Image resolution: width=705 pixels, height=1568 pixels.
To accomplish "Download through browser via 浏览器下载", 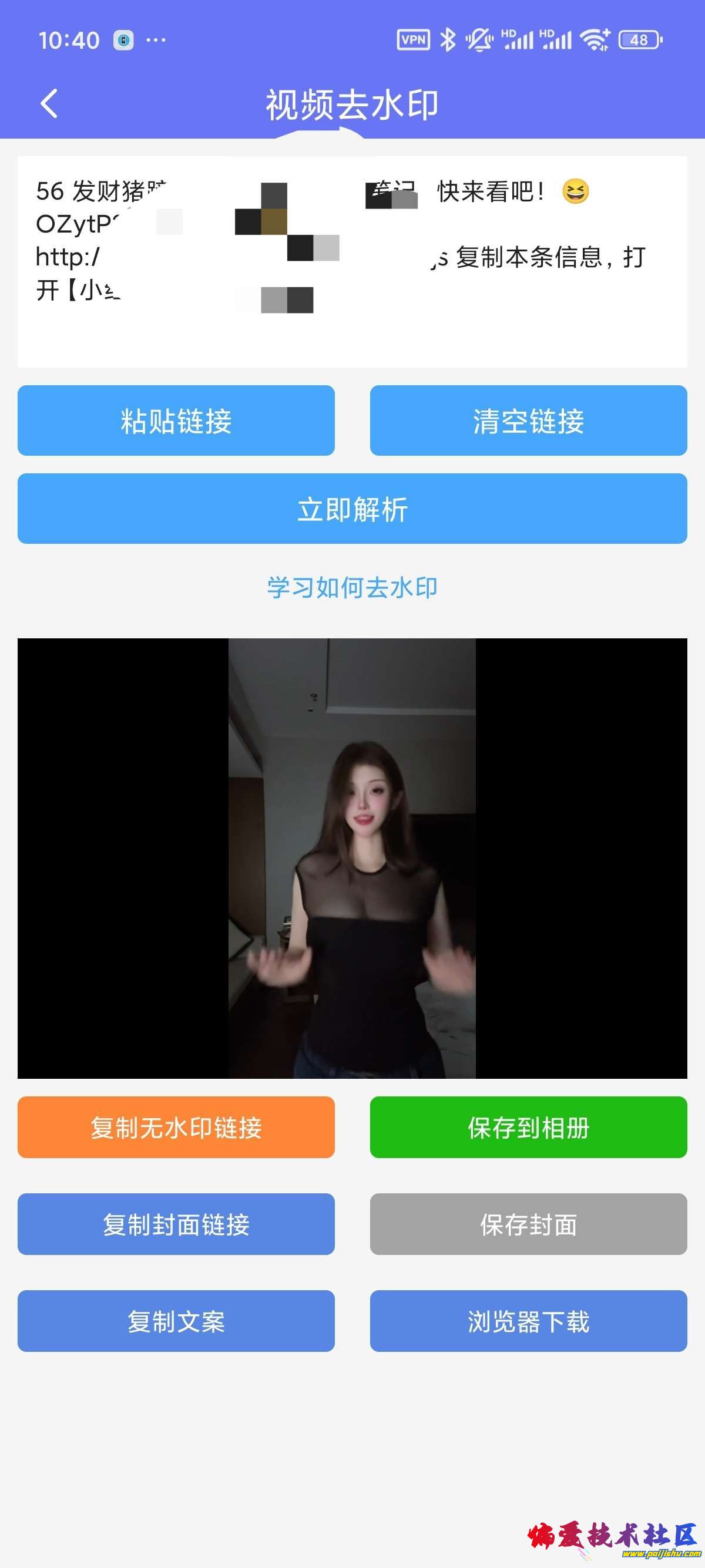I will [x=528, y=1321].
